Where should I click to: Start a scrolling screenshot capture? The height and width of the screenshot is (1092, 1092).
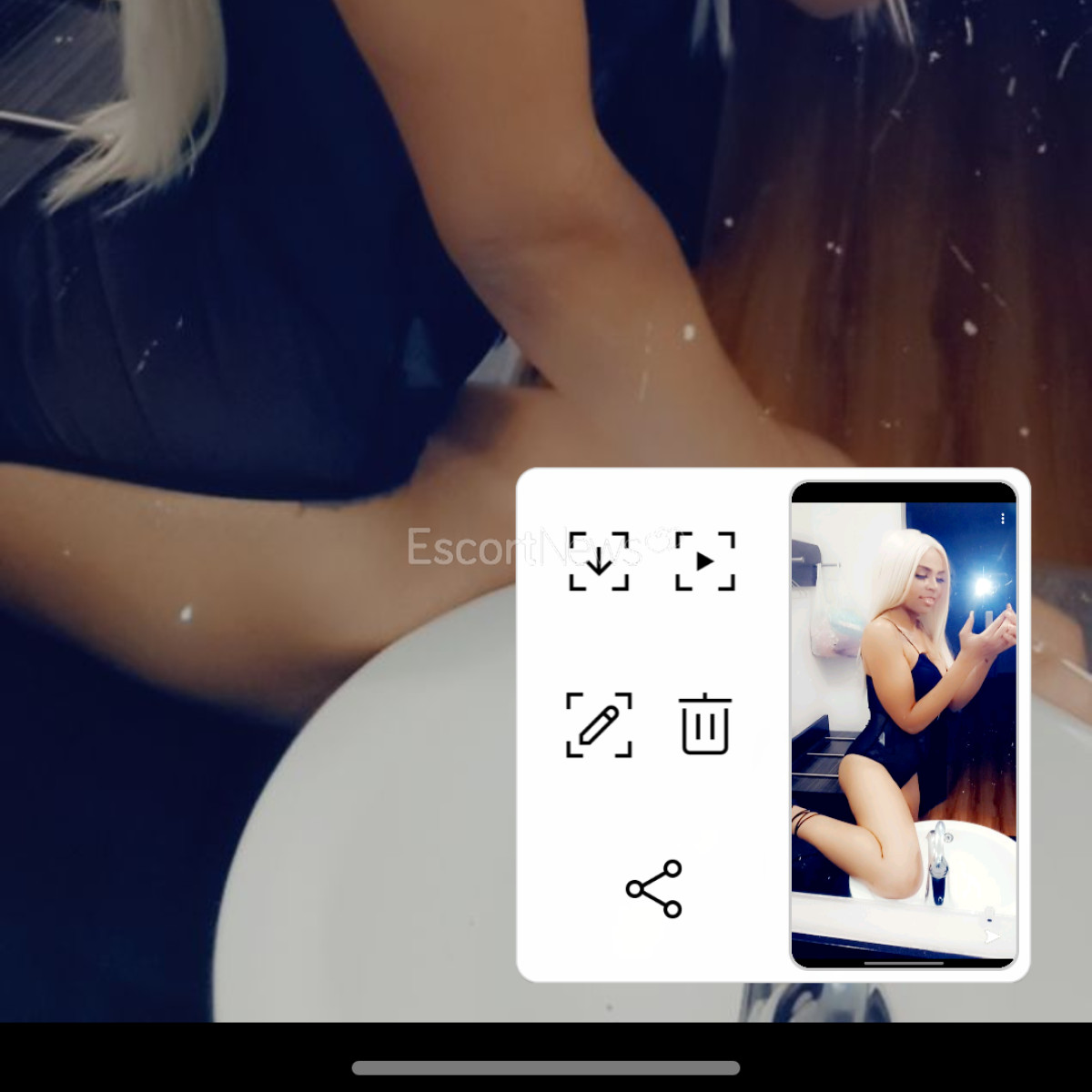[x=599, y=561]
